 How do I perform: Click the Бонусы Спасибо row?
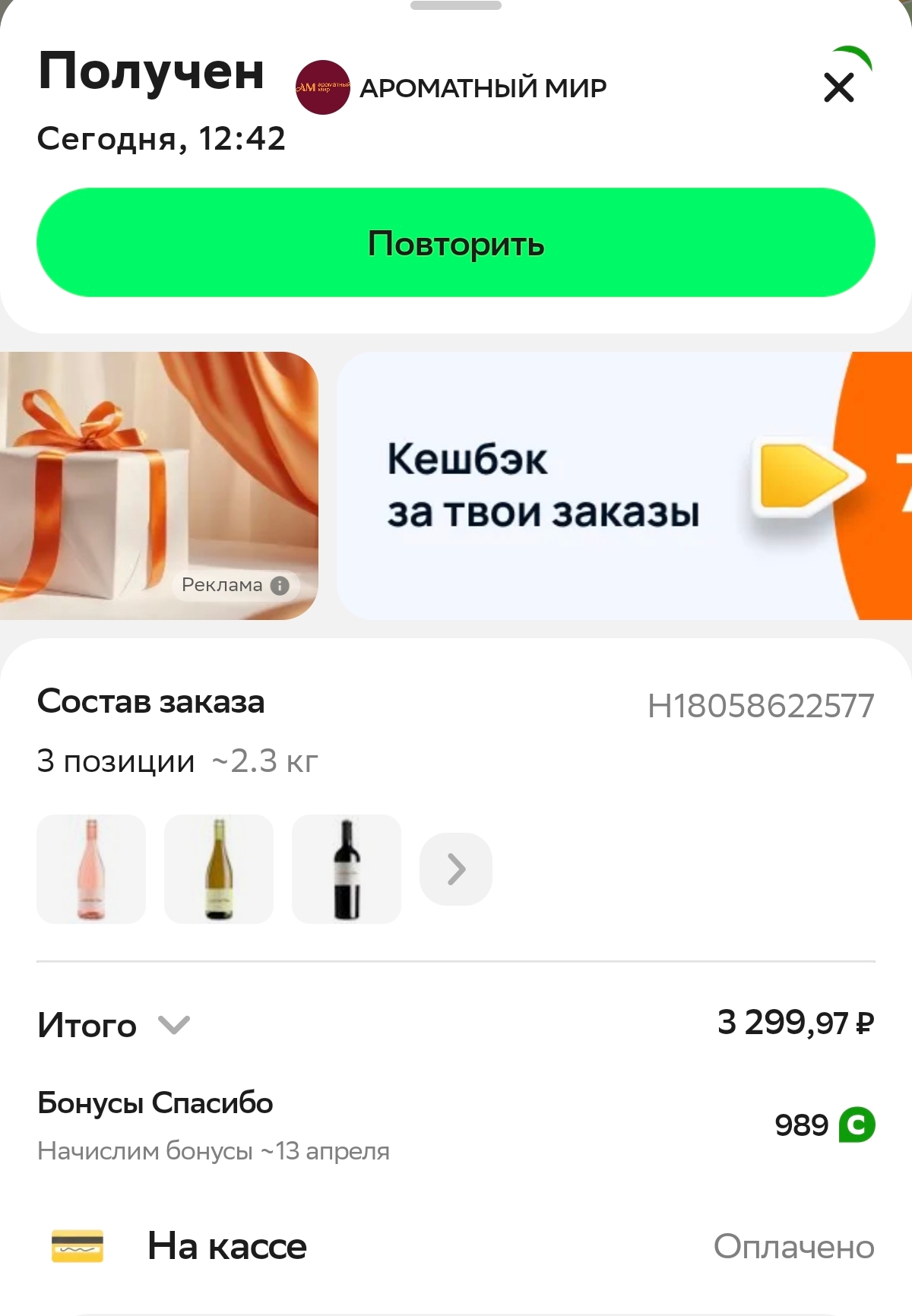[x=155, y=1103]
